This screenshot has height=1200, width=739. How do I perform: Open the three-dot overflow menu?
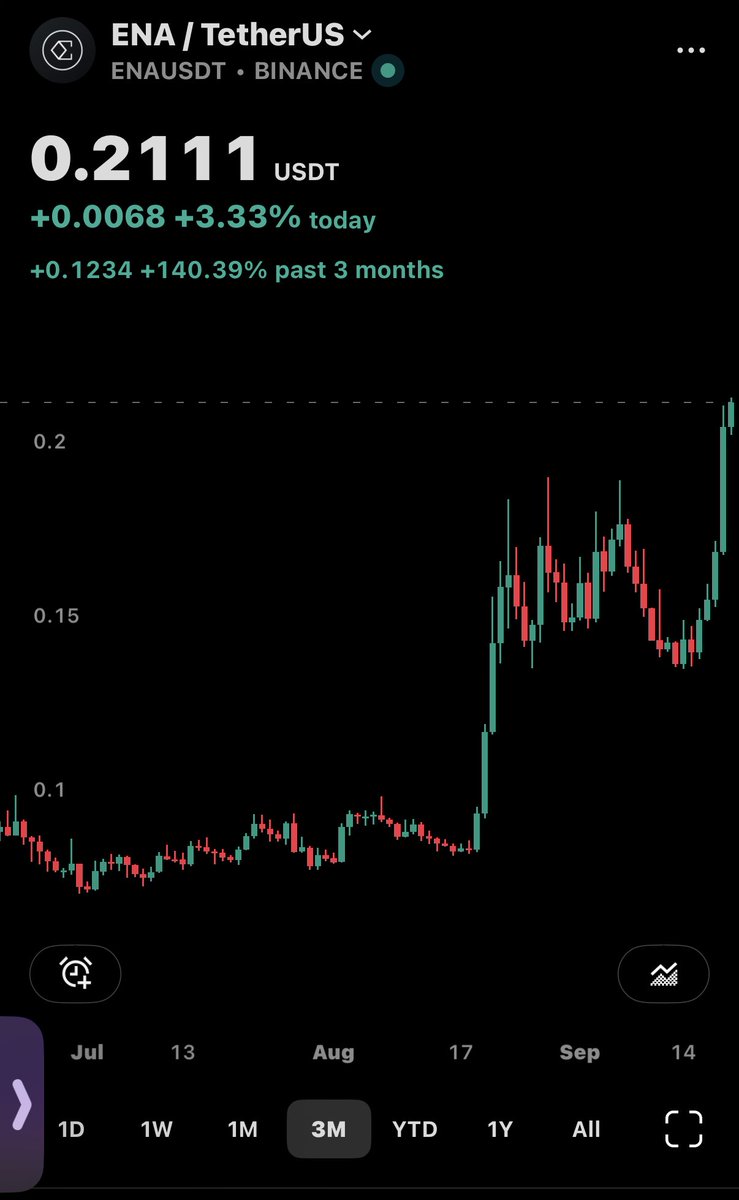[x=690, y=49]
